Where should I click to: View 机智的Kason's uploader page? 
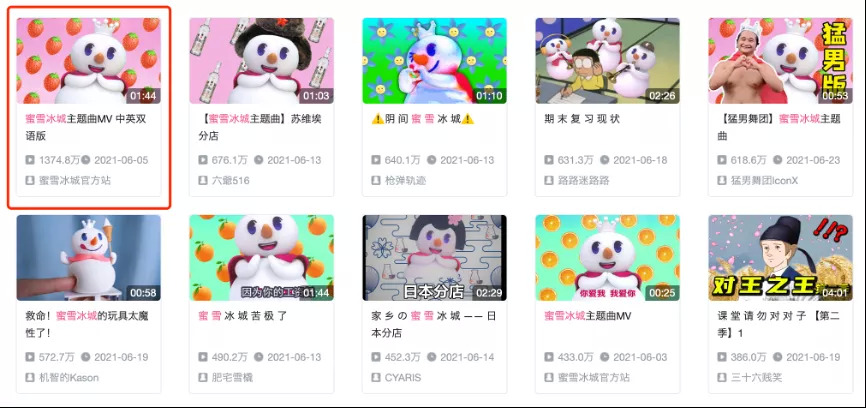pos(69,377)
